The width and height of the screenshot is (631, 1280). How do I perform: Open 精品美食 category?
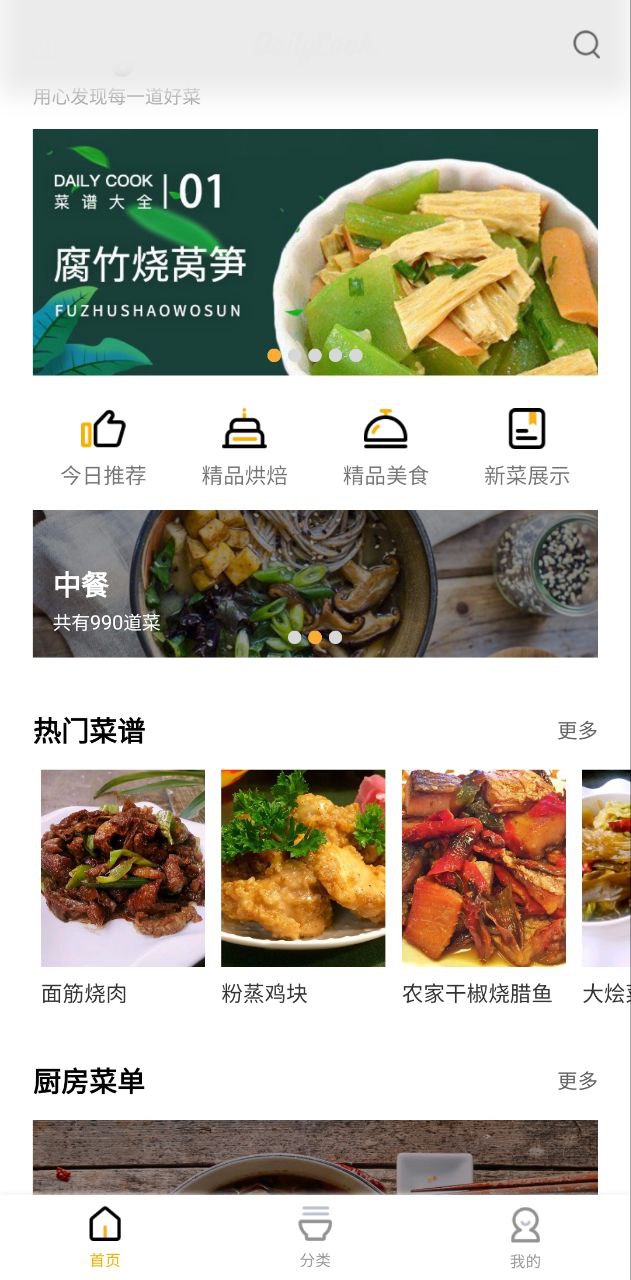385,446
